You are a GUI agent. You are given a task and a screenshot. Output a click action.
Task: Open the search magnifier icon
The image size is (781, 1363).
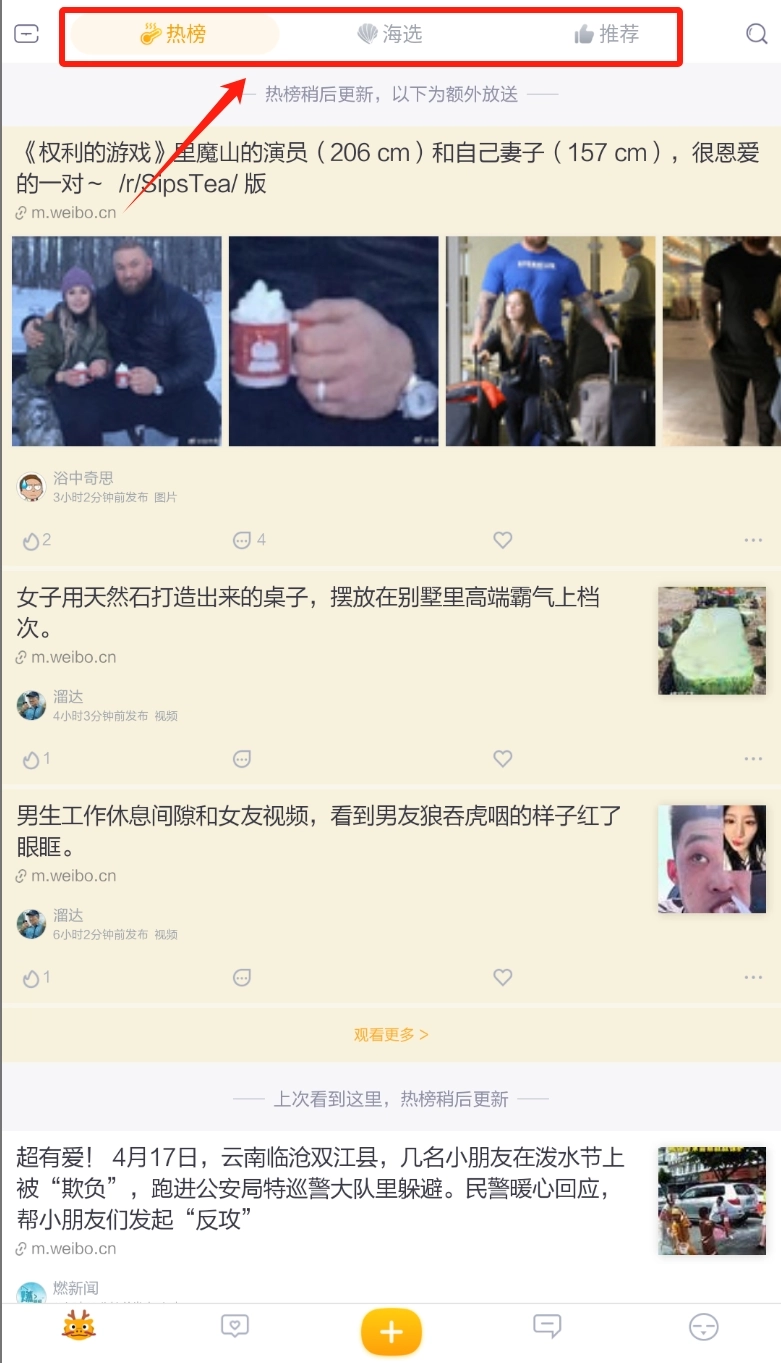[757, 34]
